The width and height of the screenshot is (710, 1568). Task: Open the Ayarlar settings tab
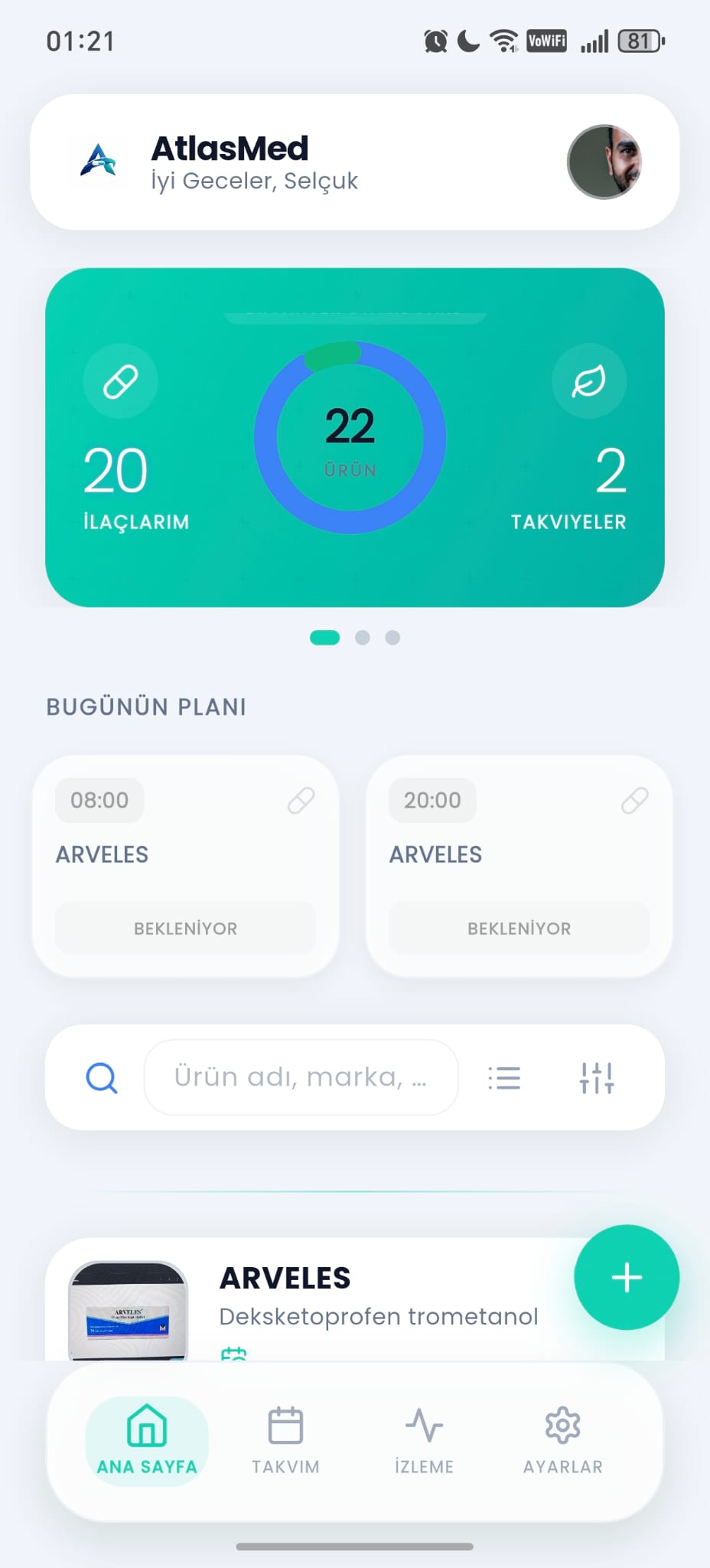pos(562,1441)
